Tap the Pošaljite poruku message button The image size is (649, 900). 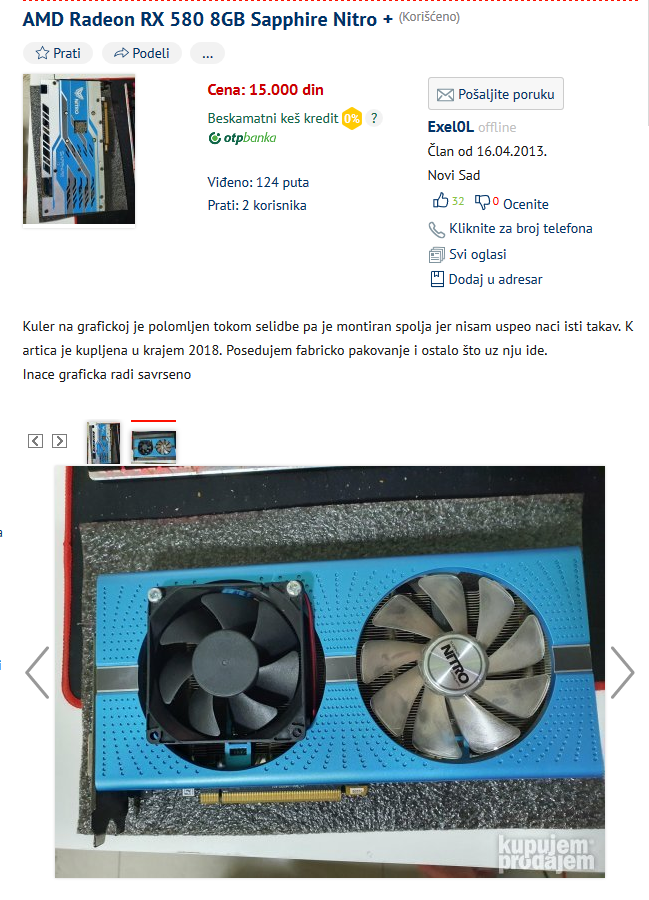[496, 94]
